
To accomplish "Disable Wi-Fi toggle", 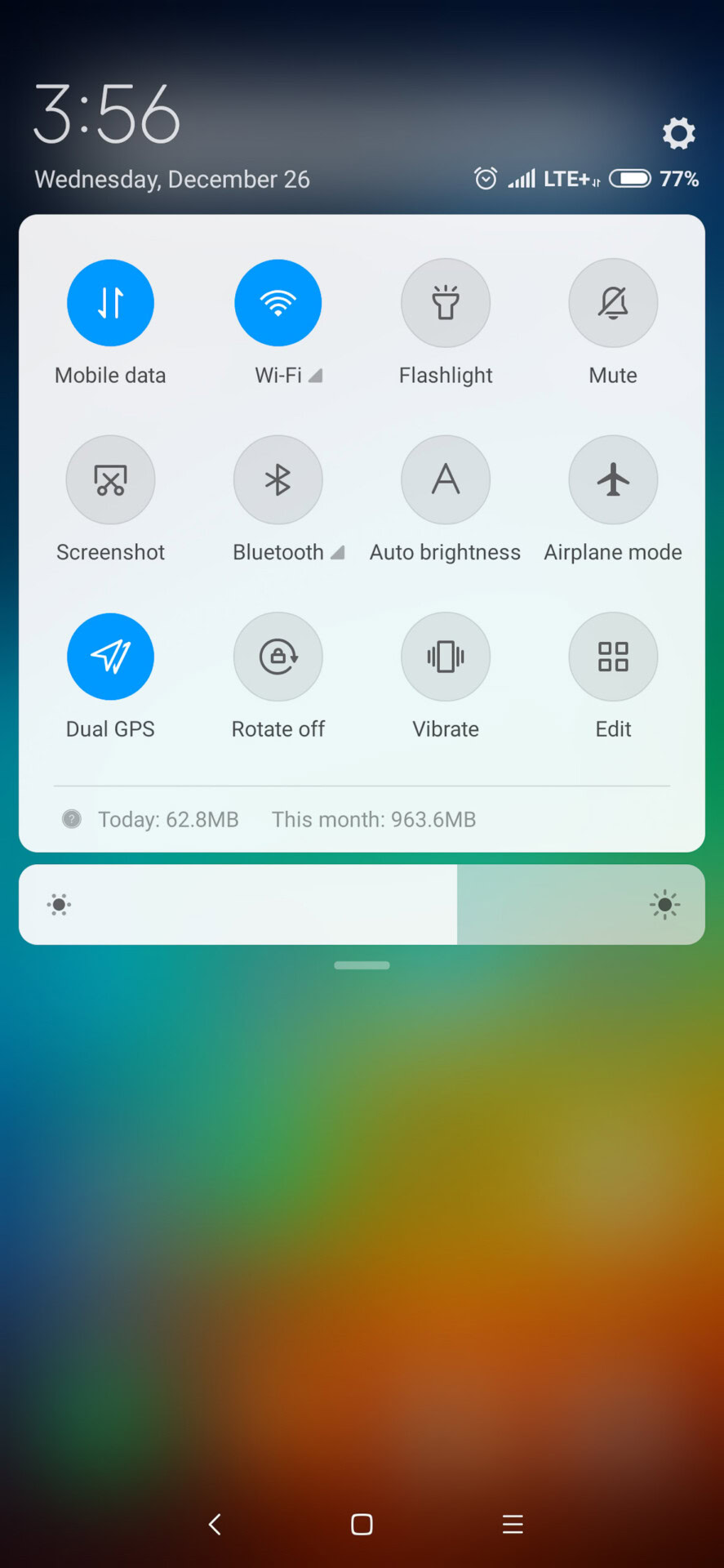I will tap(278, 303).
